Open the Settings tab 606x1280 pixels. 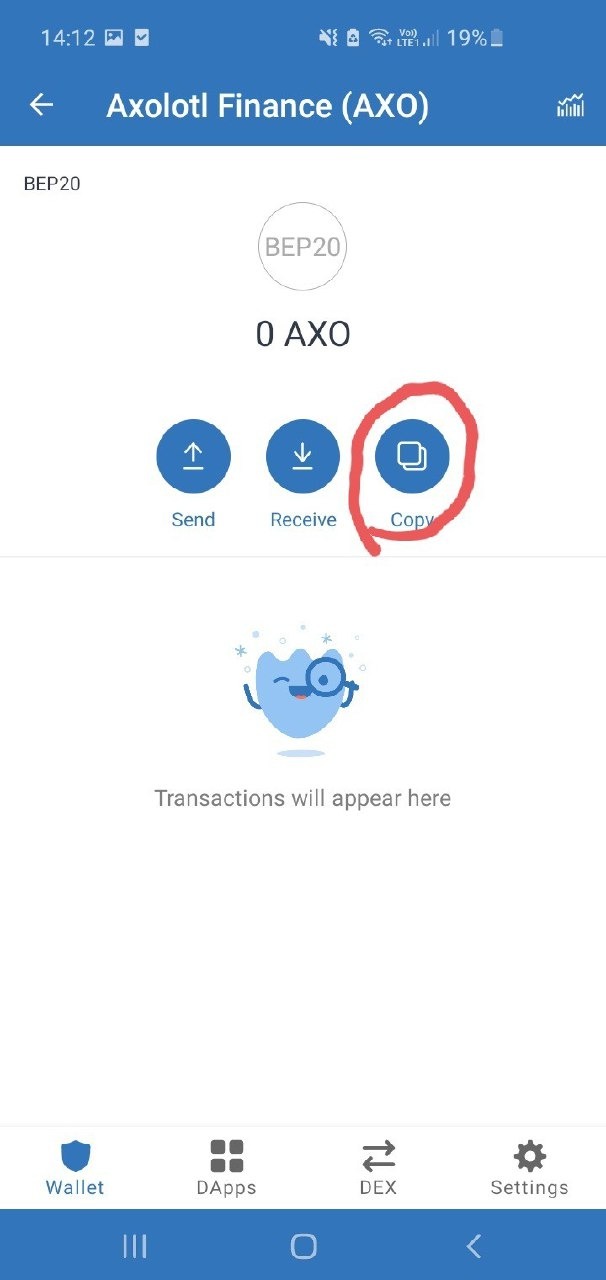(x=529, y=1167)
